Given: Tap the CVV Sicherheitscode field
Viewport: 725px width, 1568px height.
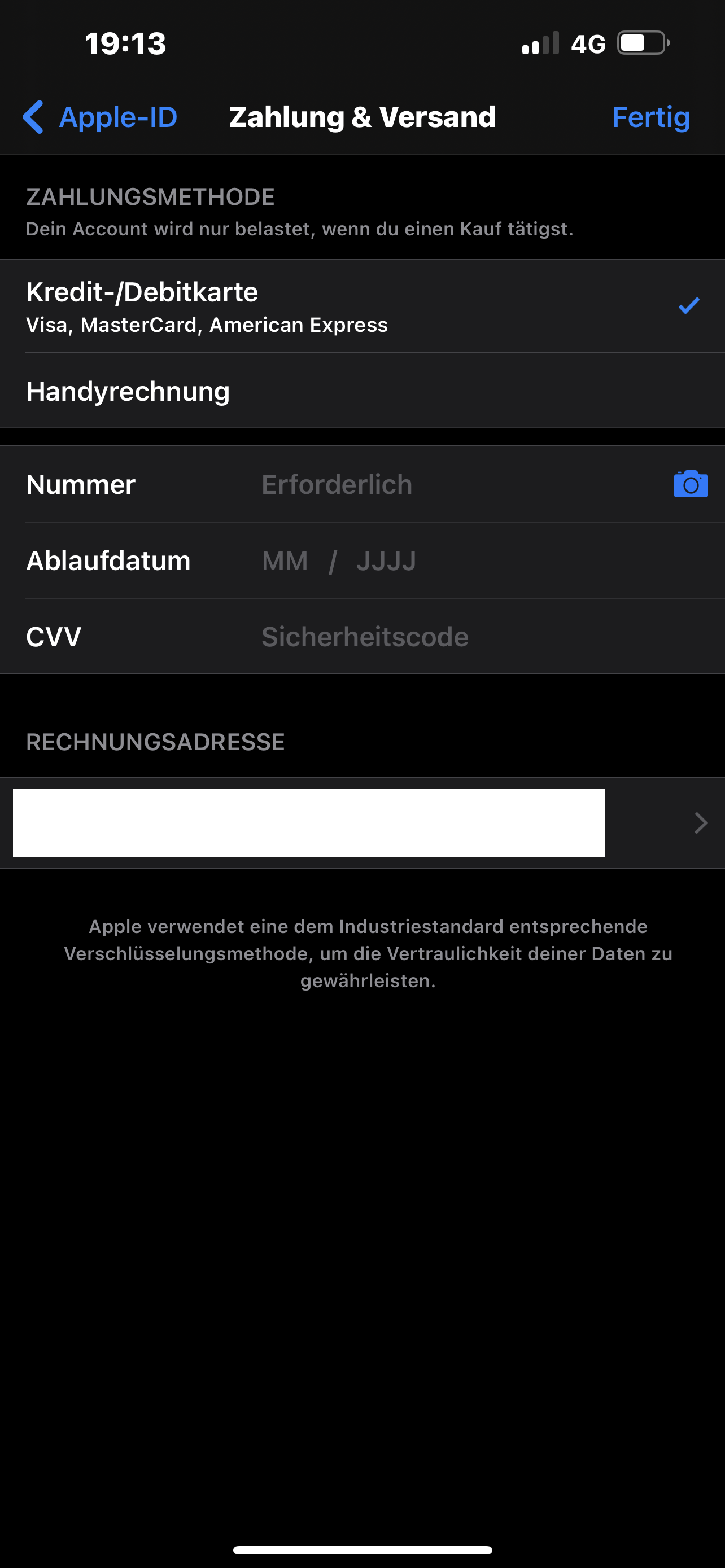Looking at the screenshot, I should click(x=365, y=636).
